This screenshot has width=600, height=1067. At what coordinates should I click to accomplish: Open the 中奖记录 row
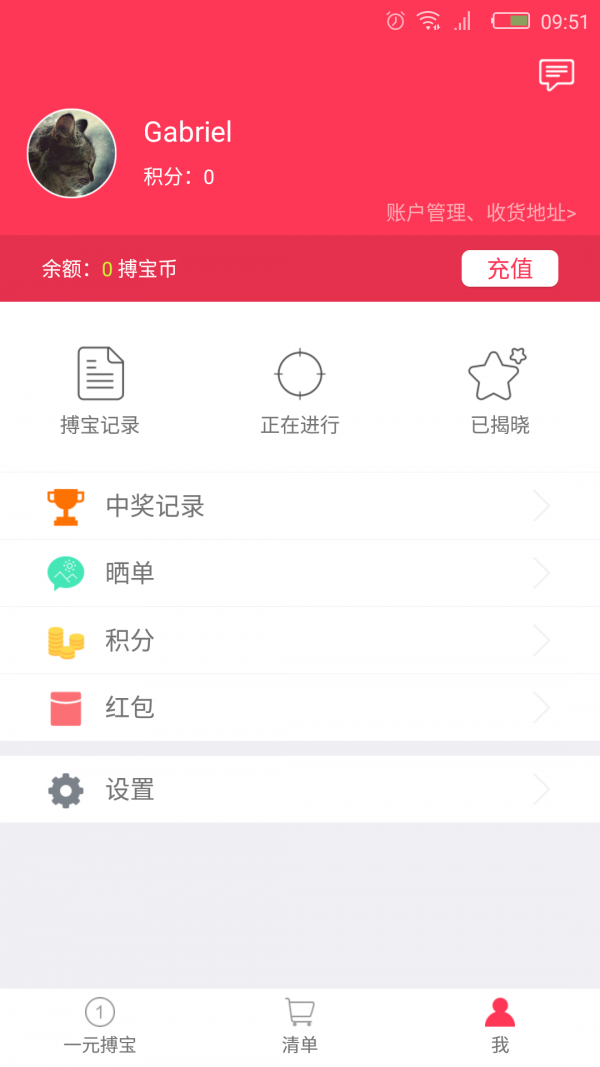click(300, 506)
